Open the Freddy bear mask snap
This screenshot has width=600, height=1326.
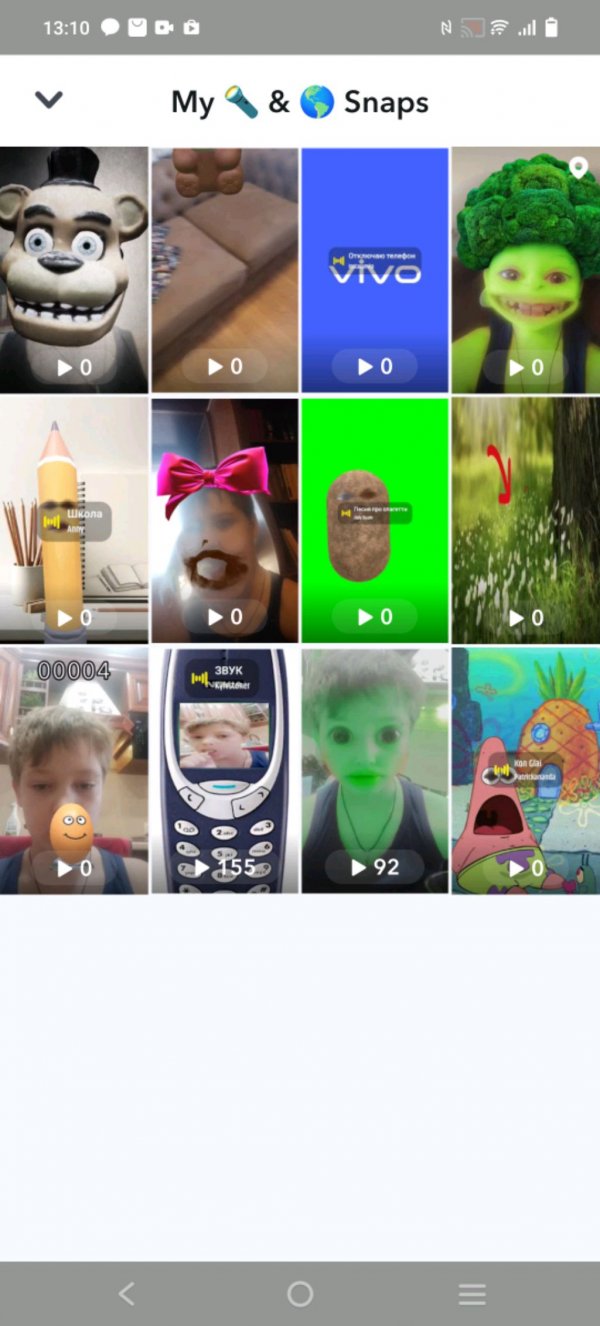[74, 270]
